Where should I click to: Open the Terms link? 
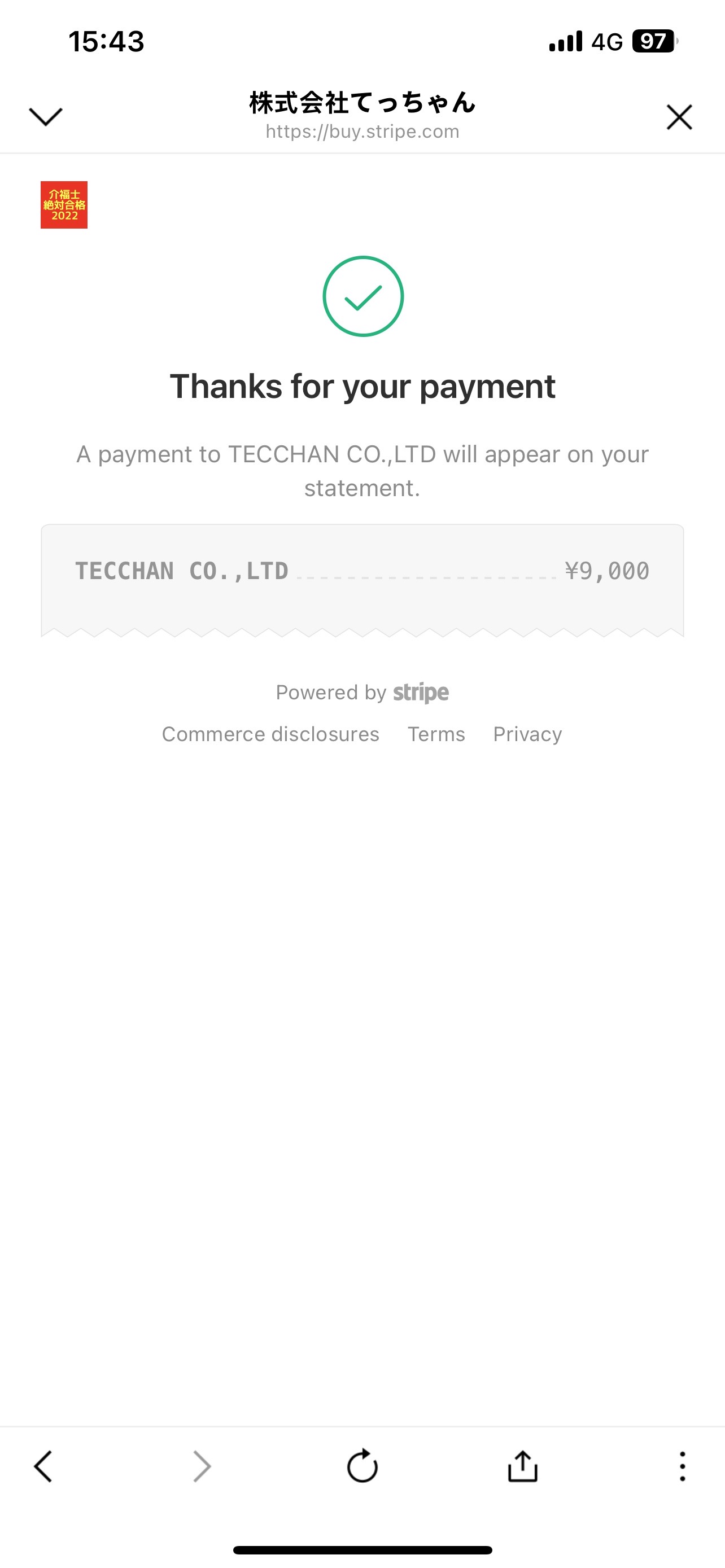coord(436,734)
